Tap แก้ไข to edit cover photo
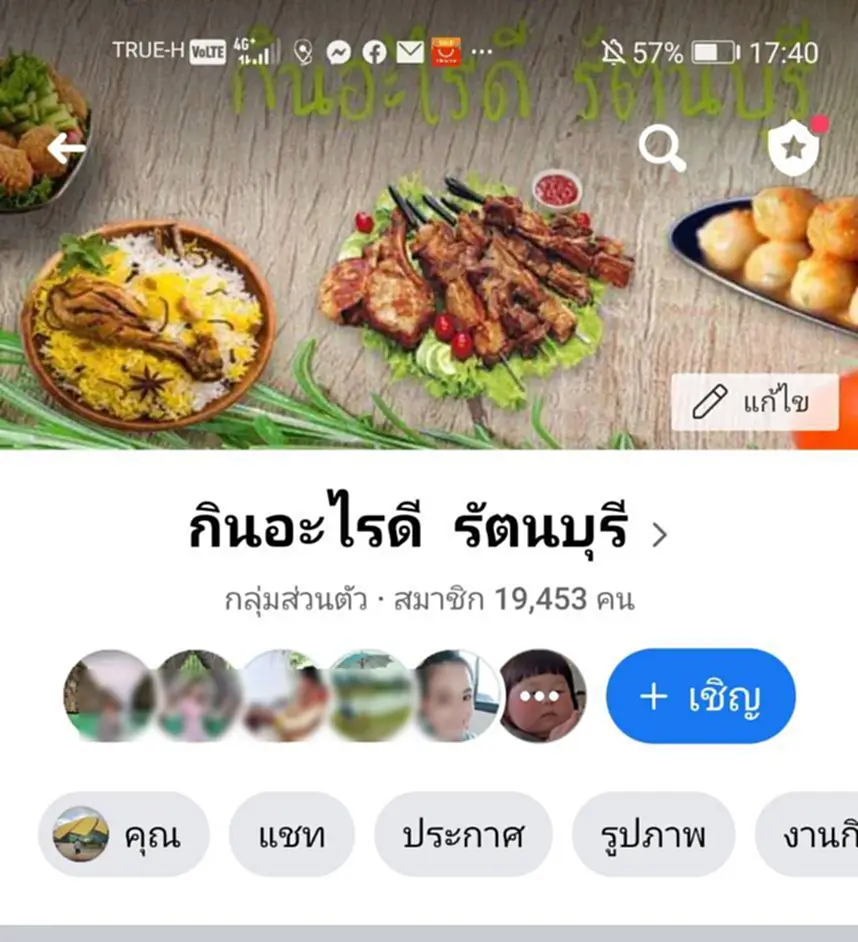The height and width of the screenshot is (942, 858). click(x=755, y=403)
